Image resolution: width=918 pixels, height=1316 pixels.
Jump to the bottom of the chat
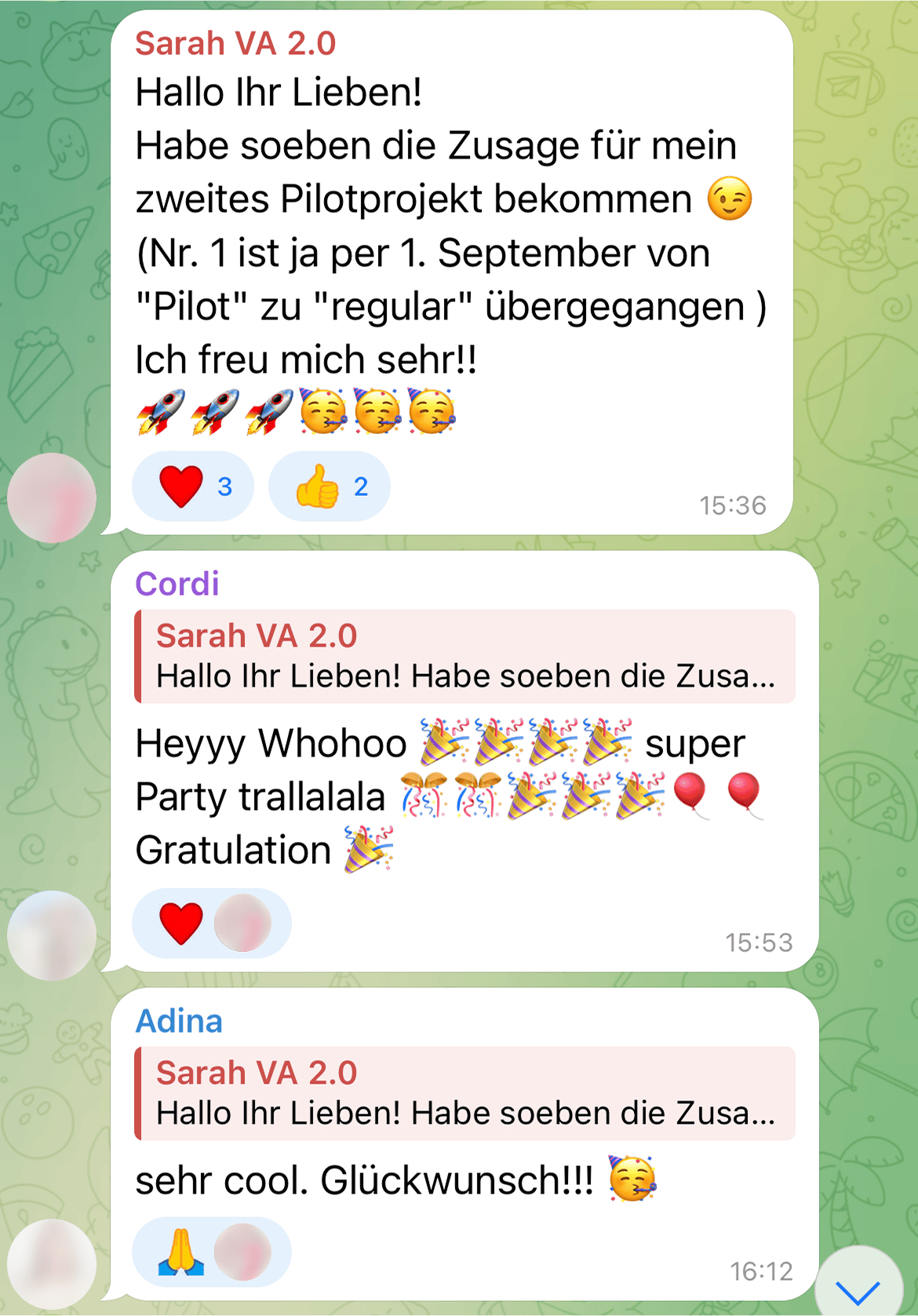[x=858, y=1286]
